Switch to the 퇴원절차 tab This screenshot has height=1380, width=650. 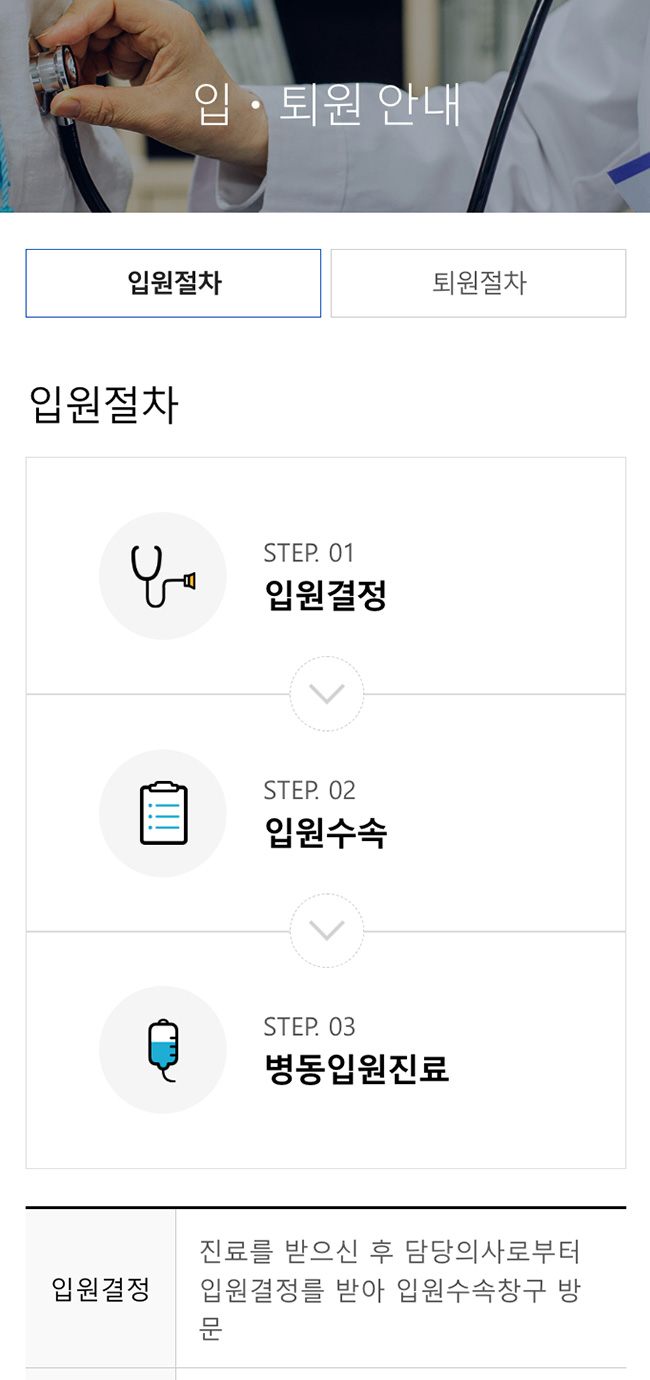pos(478,283)
